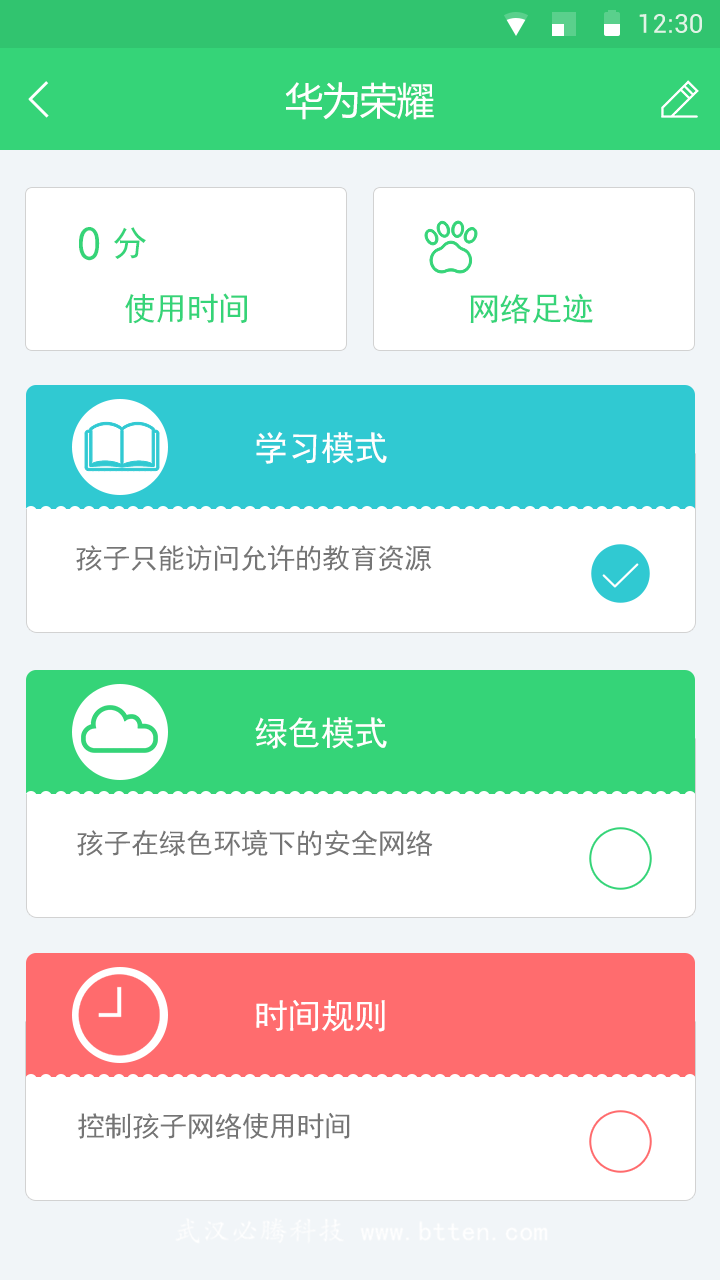Image resolution: width=720 pixels, height=1280 pixels.
Task: Open the 网络足迹 network footprint card
Action: tap(534, 269)
